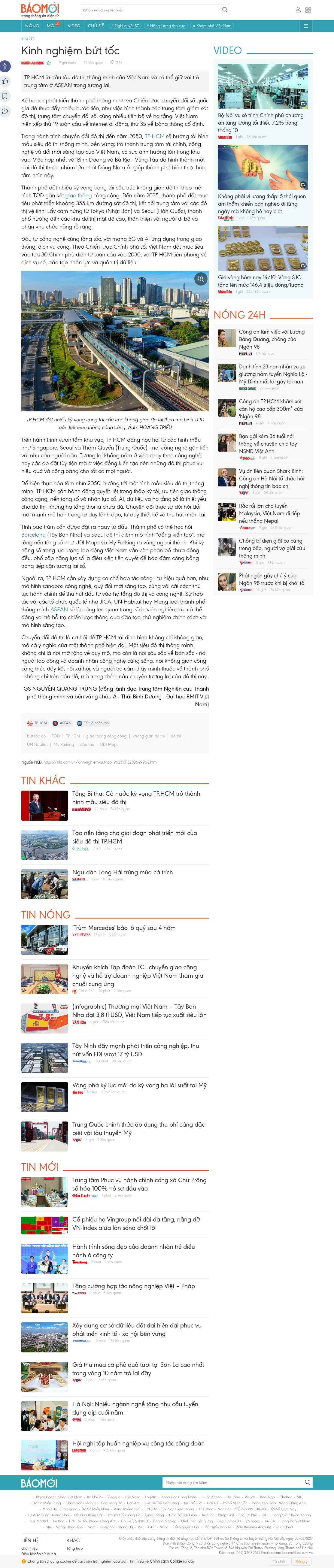Screen dimensions: 334x1568
Task: Enlarge the metro photo with the zoom icon
Action: click(200, 279)
